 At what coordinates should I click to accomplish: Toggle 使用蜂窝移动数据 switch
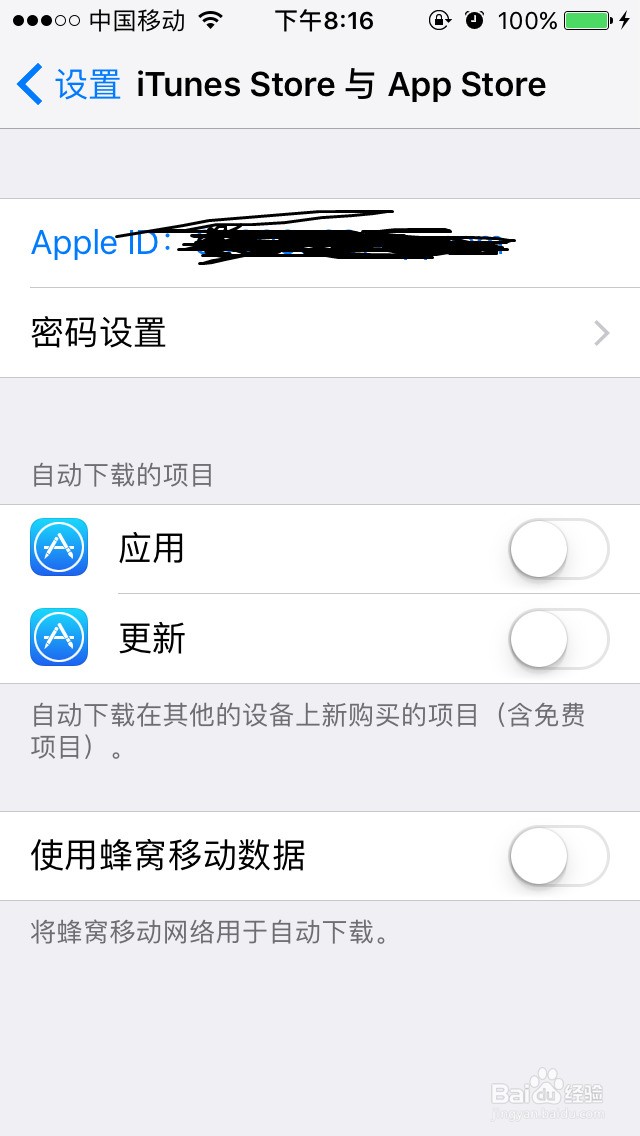(x=559, y=856)
